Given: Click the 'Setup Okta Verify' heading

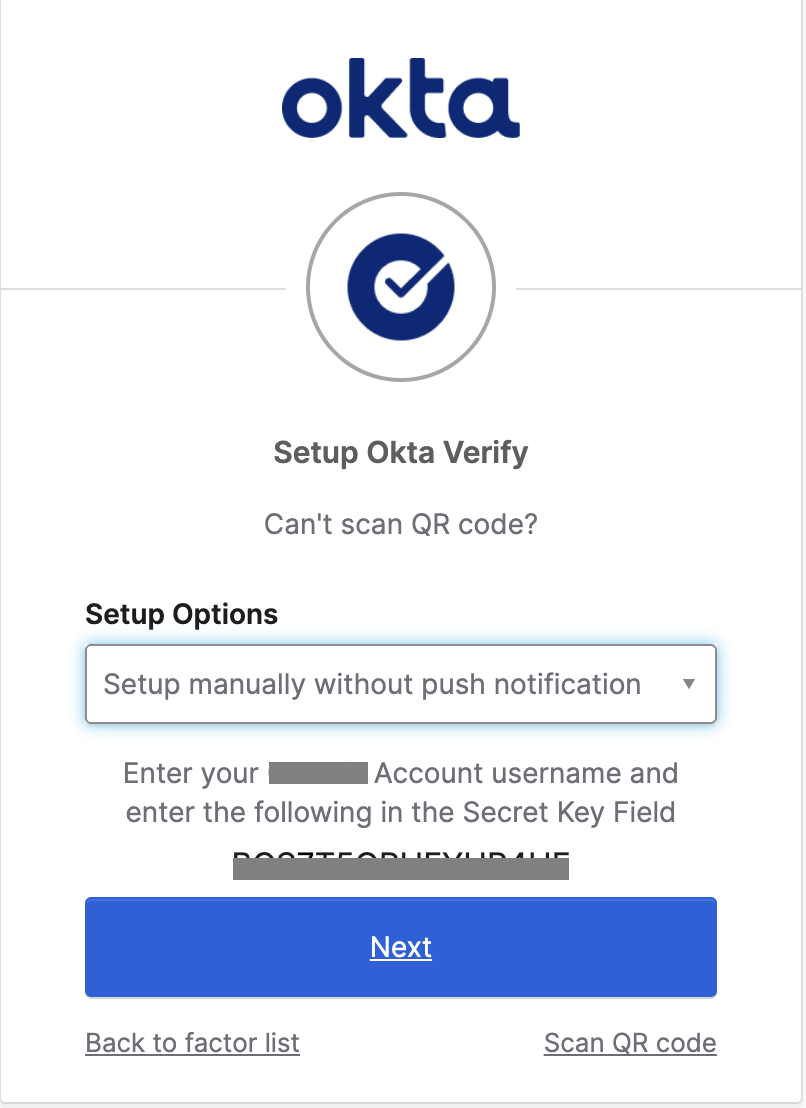Looking at the screenshot, I should [401, 452].
